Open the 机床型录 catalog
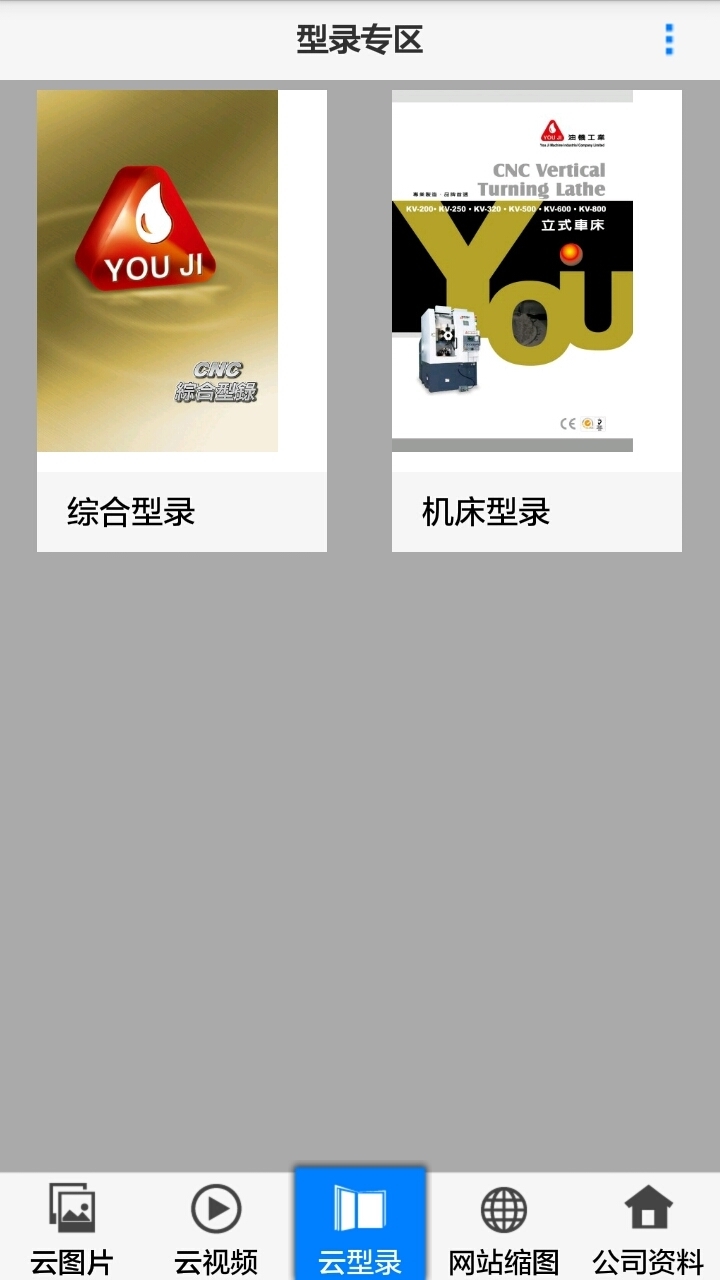 (x=536, y=320)
